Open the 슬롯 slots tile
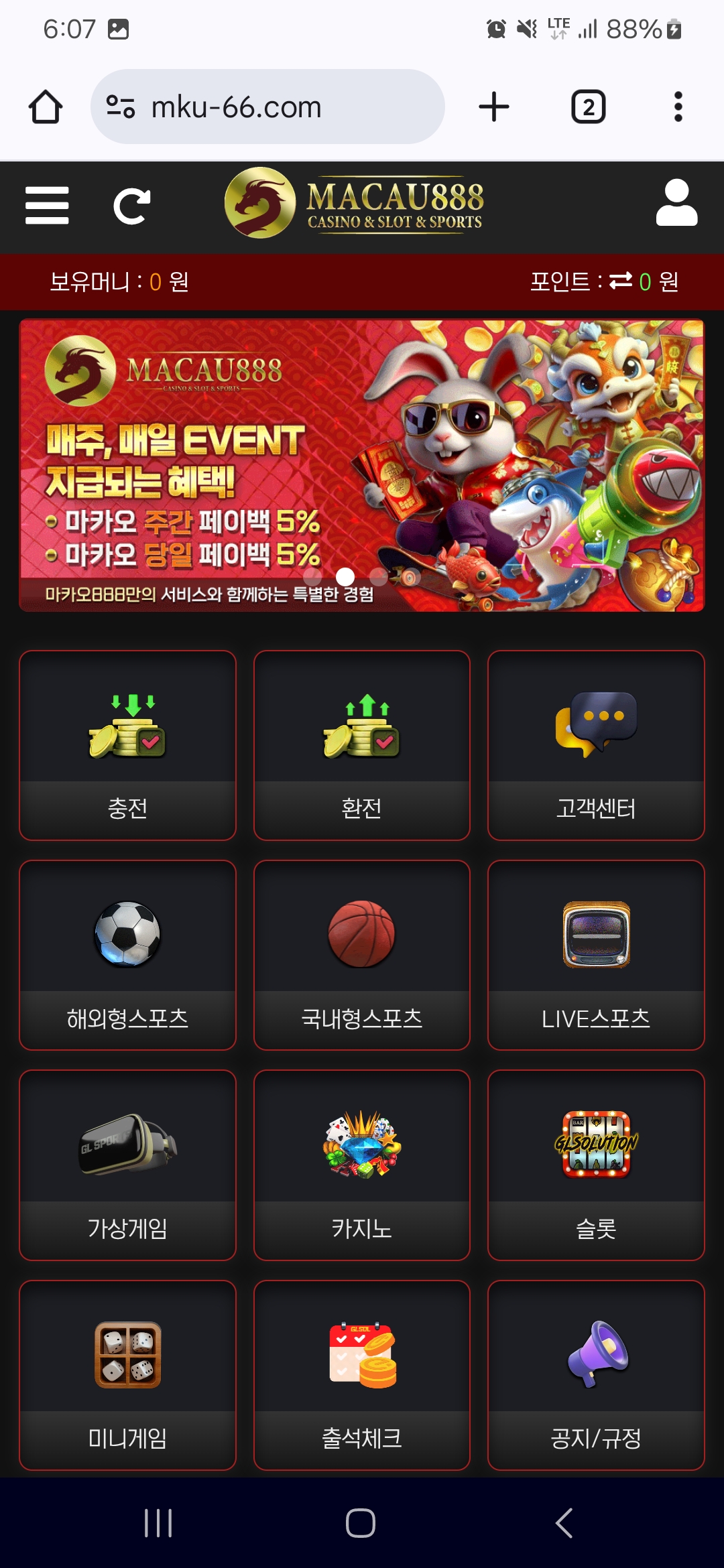The image size is (724, 1568). point(596,1165)
